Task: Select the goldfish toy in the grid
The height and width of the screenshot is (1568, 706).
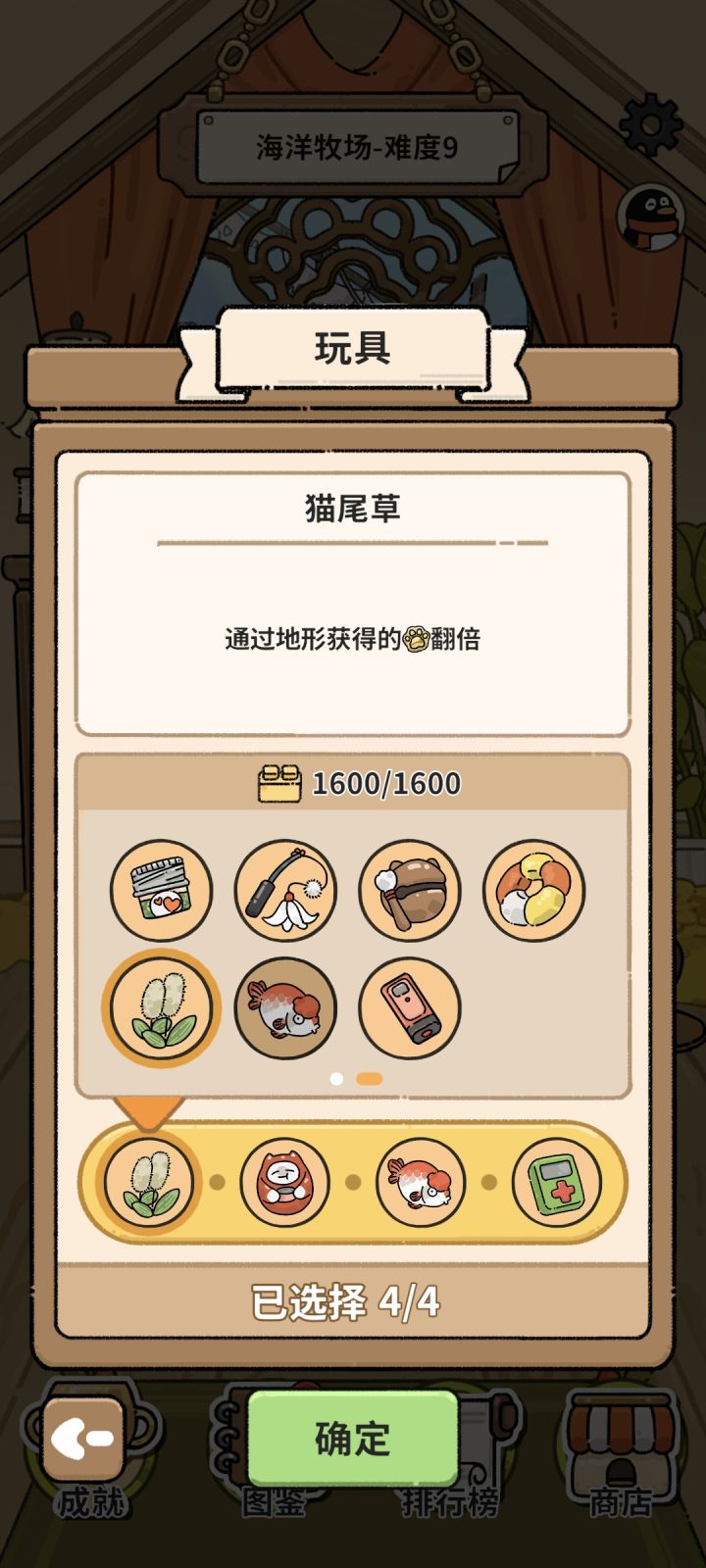Action: pyautogui.click(x=284, y=1009)
